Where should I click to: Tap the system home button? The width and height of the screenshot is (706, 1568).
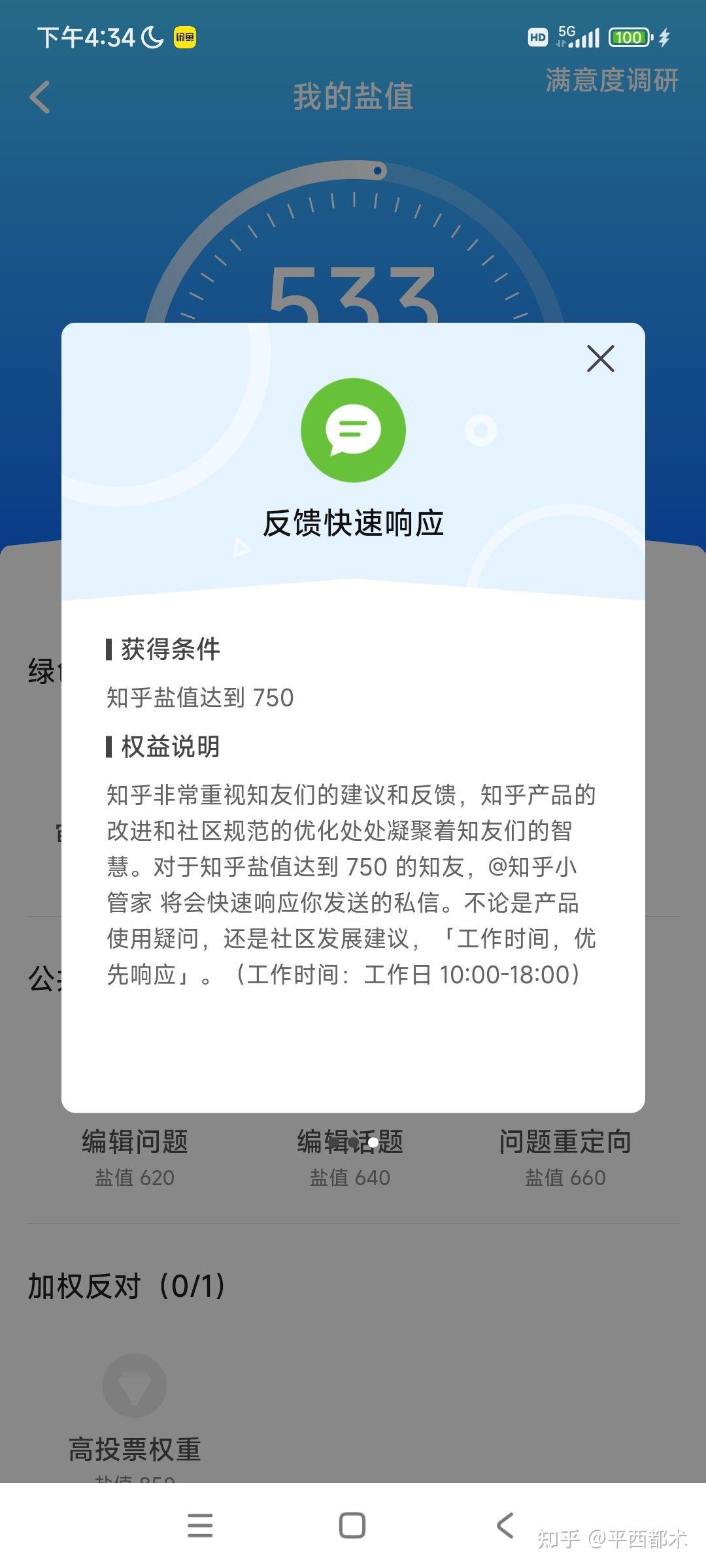tap(352, 1526)
